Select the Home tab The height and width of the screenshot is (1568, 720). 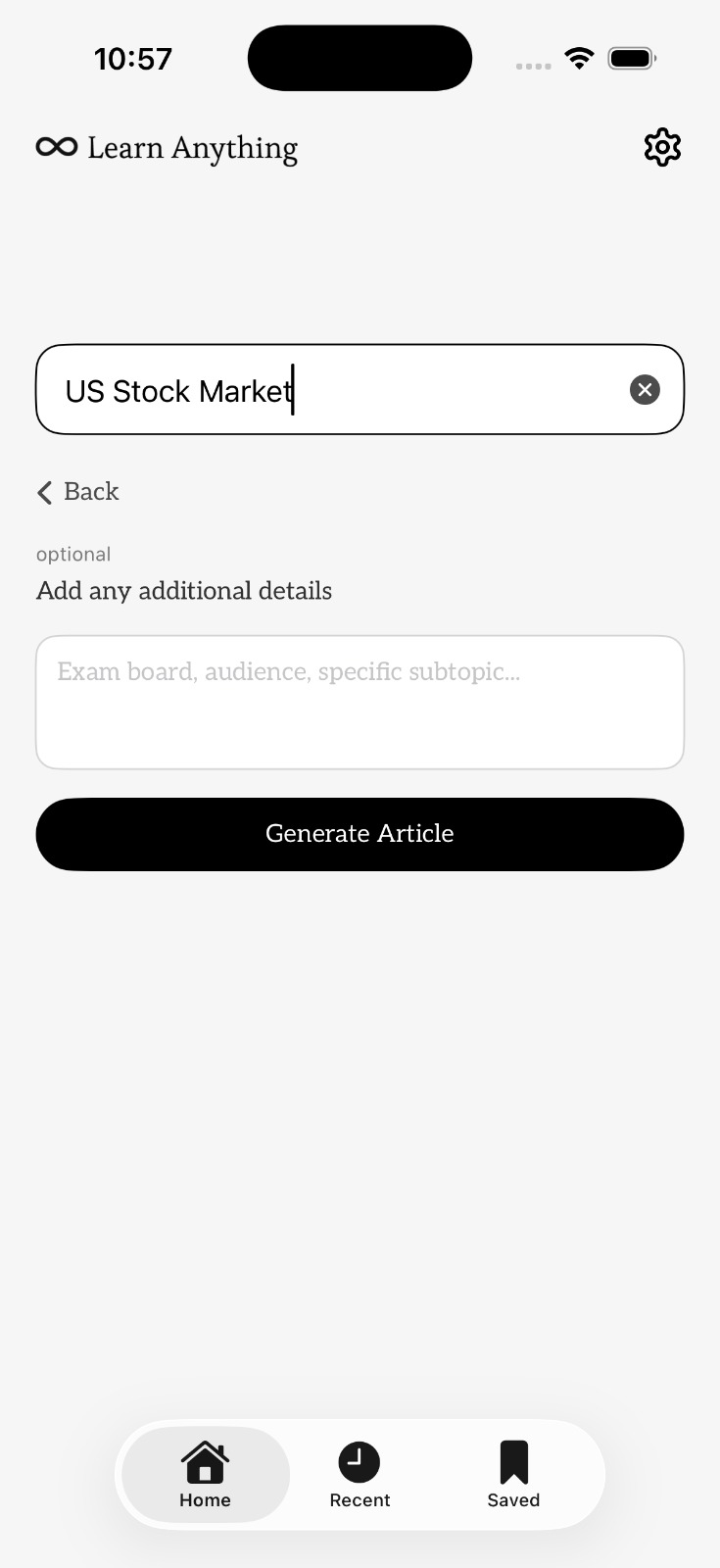pos(205,1475)
